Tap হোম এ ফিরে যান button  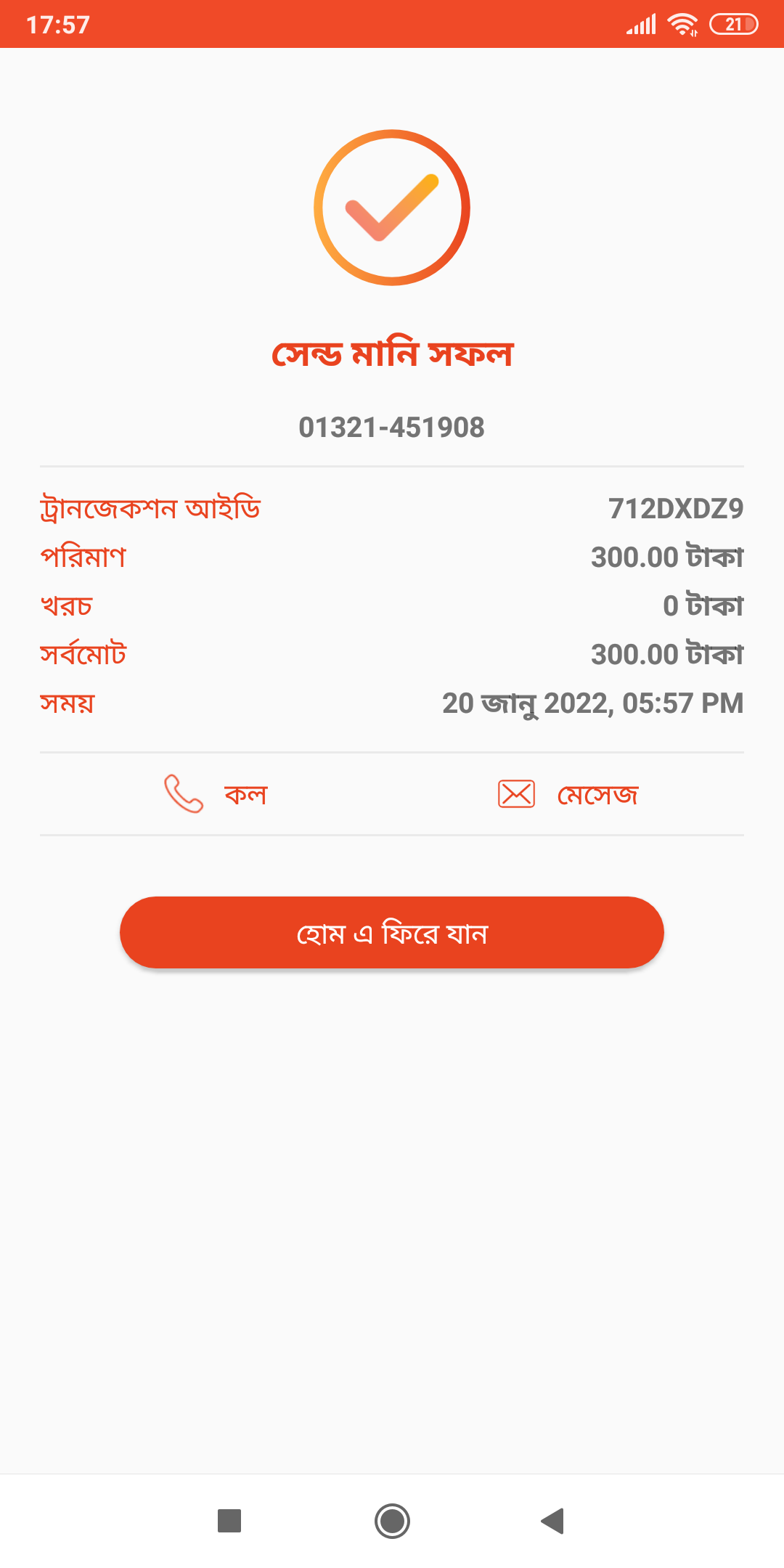click(x=392, y=933)
